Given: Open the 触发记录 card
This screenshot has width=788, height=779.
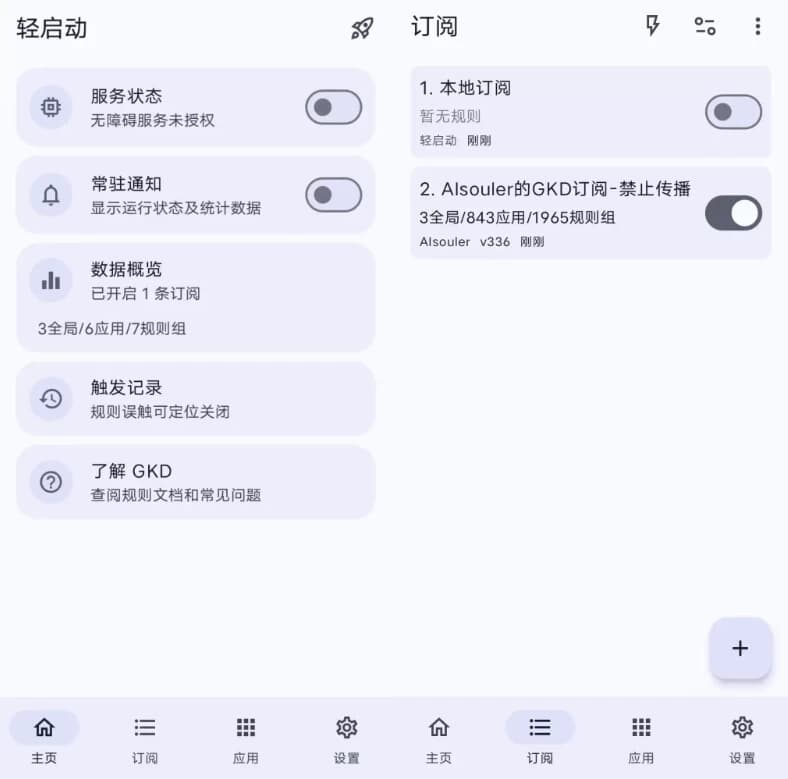Looking at the screenshot, I should click(195, 398).
